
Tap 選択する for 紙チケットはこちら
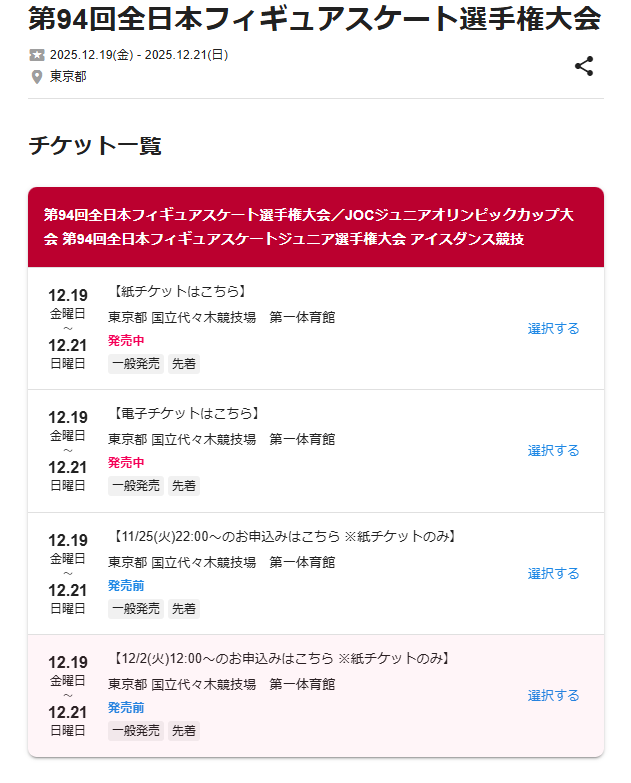tap(553, 328)
